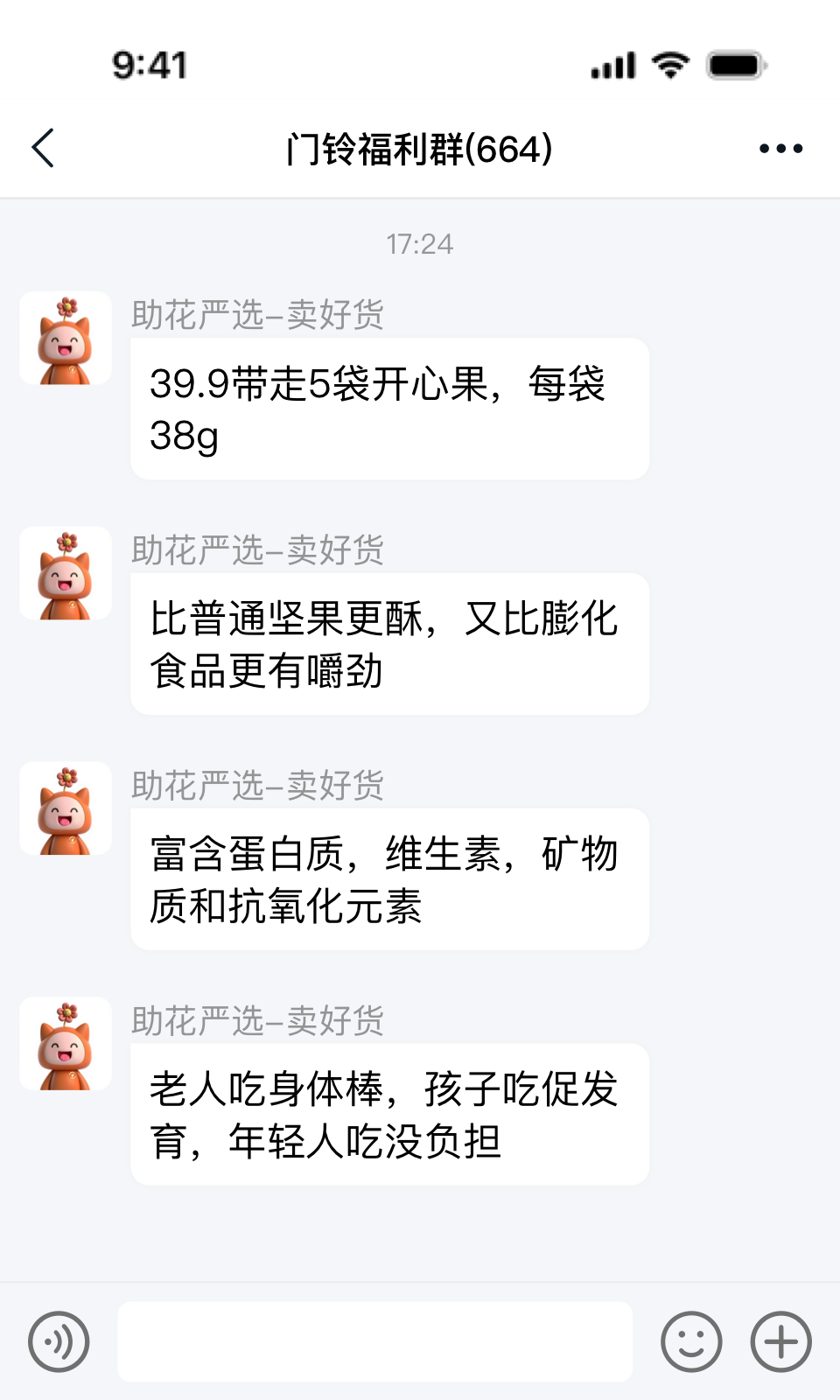This screenshot has width=840, height=1400.
Task: Tap the avatar next to the nutrition message
Action: click(65, 808)
